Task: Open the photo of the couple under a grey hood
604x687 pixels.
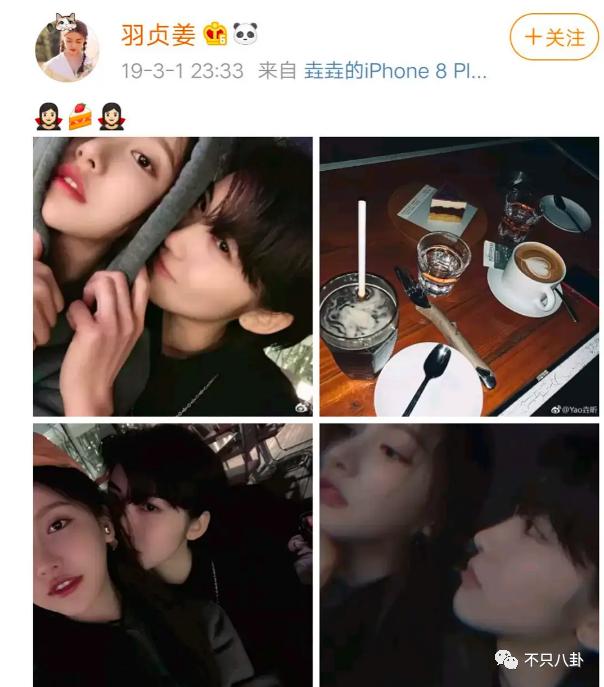Action: 172,277
